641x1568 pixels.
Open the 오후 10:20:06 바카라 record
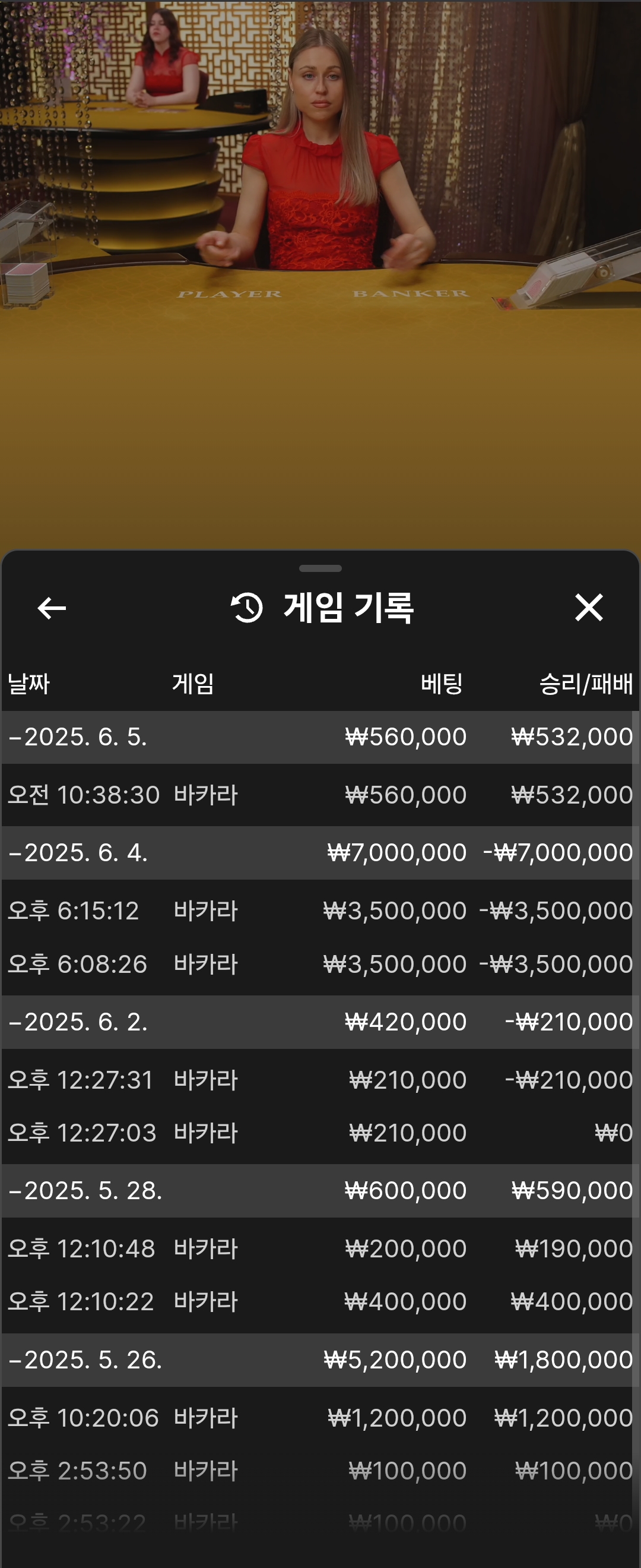point(316,1418)
